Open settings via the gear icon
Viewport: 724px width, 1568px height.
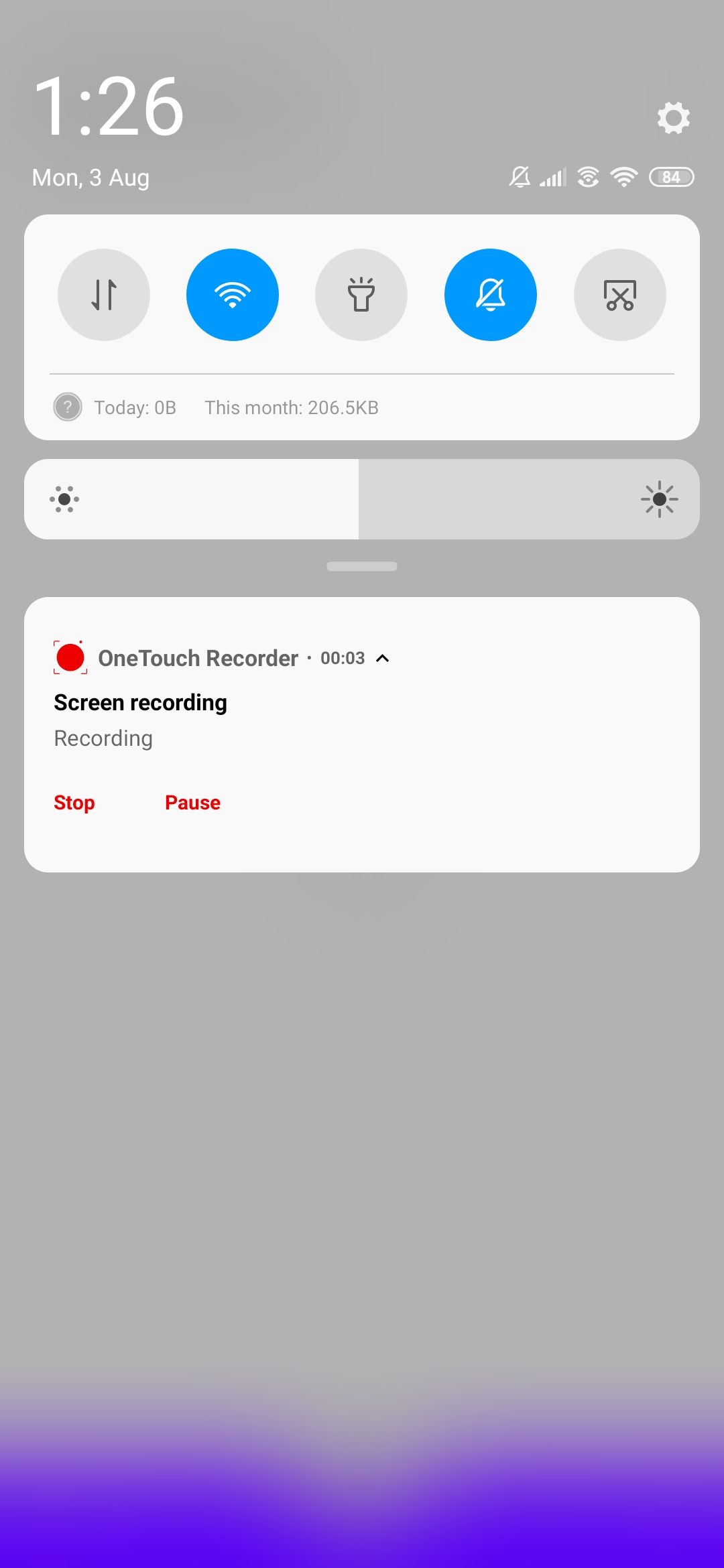click(x=673, y=118)
